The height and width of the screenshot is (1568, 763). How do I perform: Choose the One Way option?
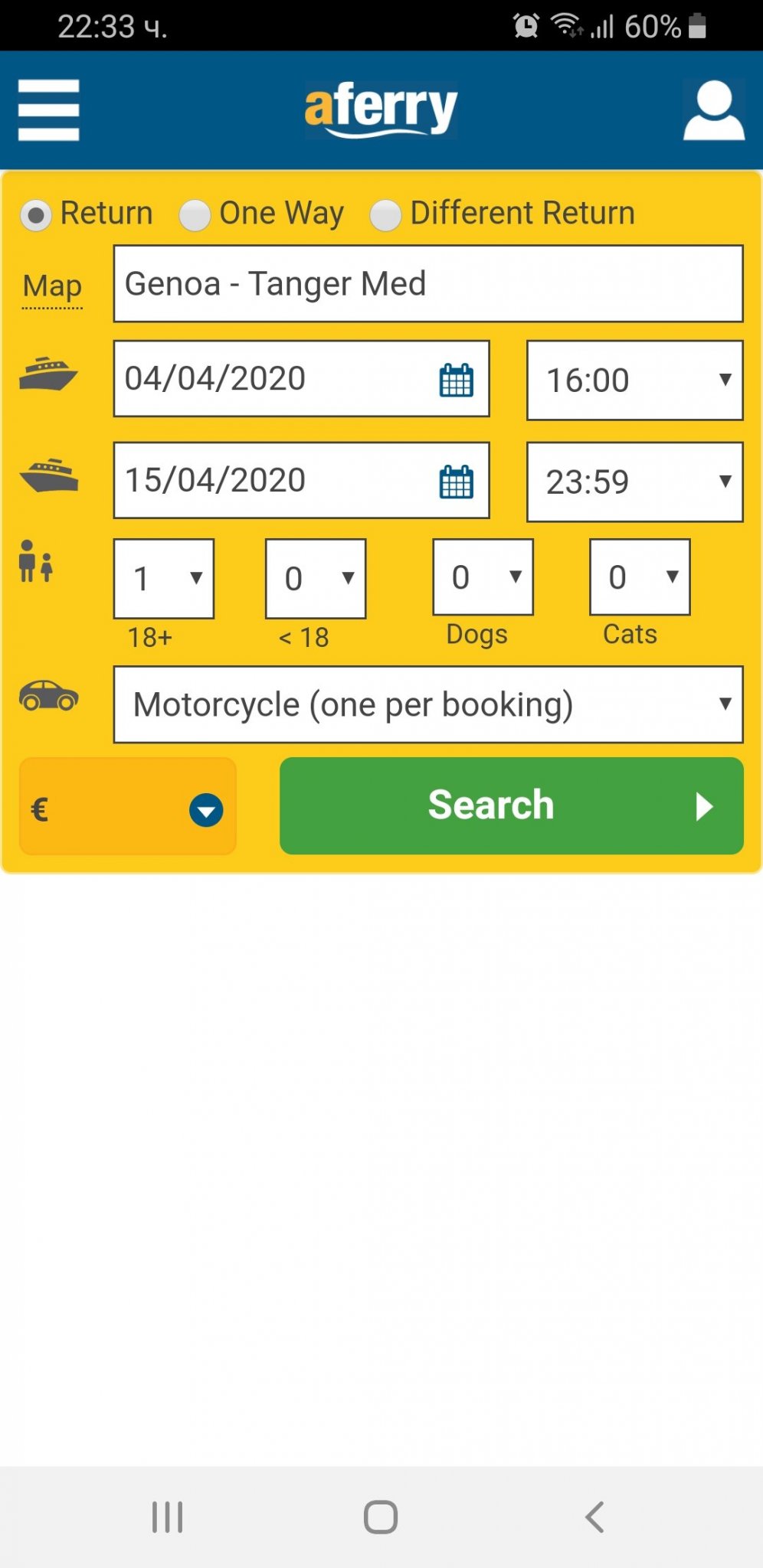[195, 215]
